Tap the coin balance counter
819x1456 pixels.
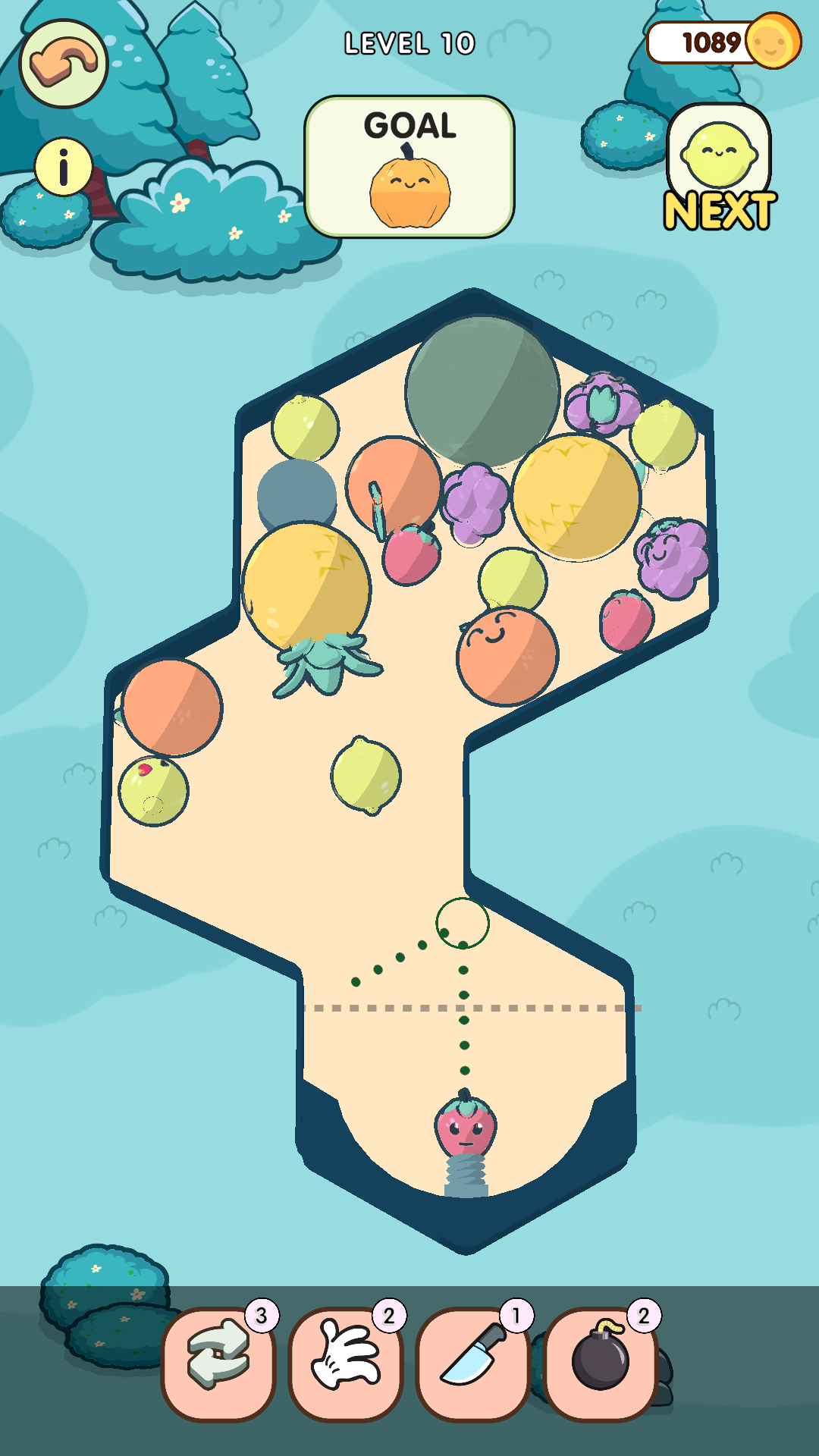(723, 42)
